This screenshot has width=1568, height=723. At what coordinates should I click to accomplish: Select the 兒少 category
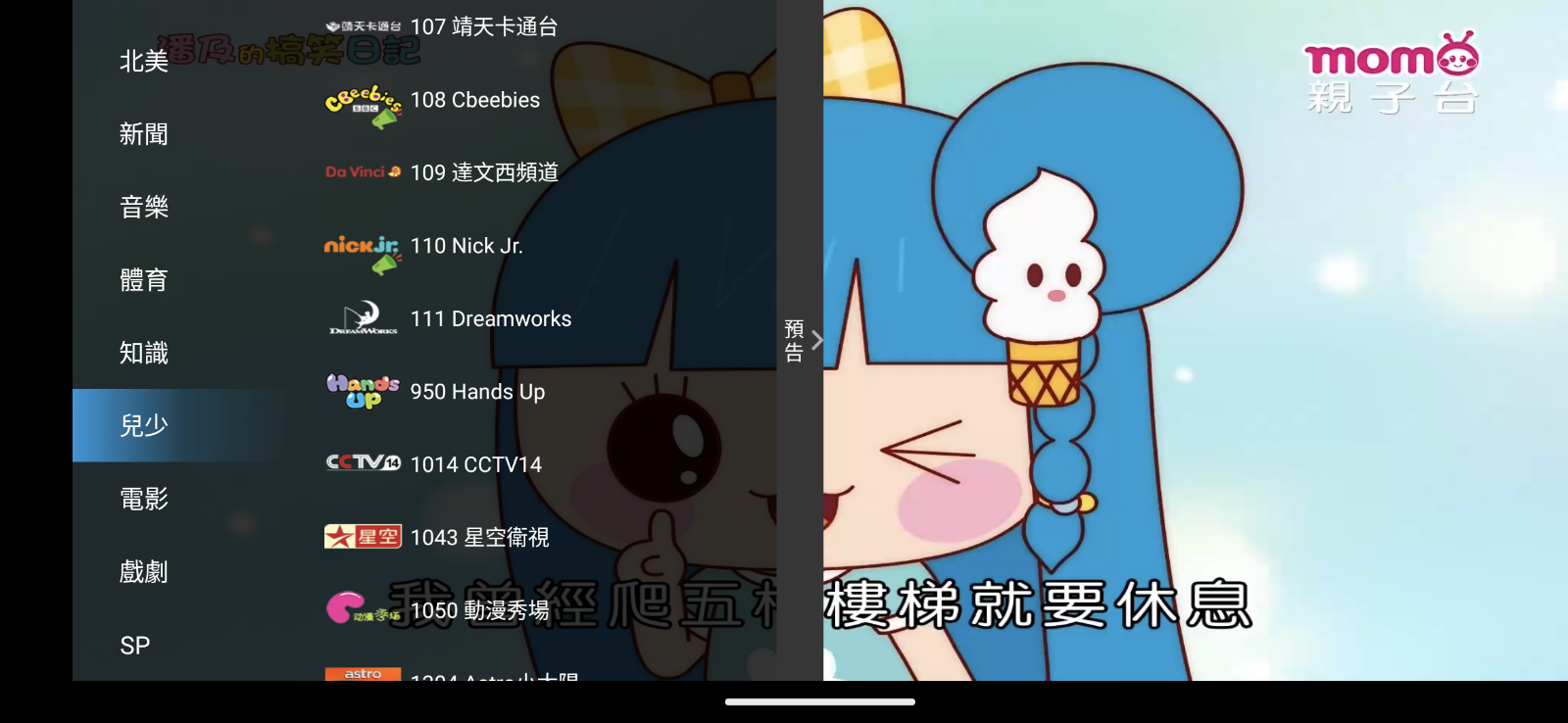pos(144,425)
